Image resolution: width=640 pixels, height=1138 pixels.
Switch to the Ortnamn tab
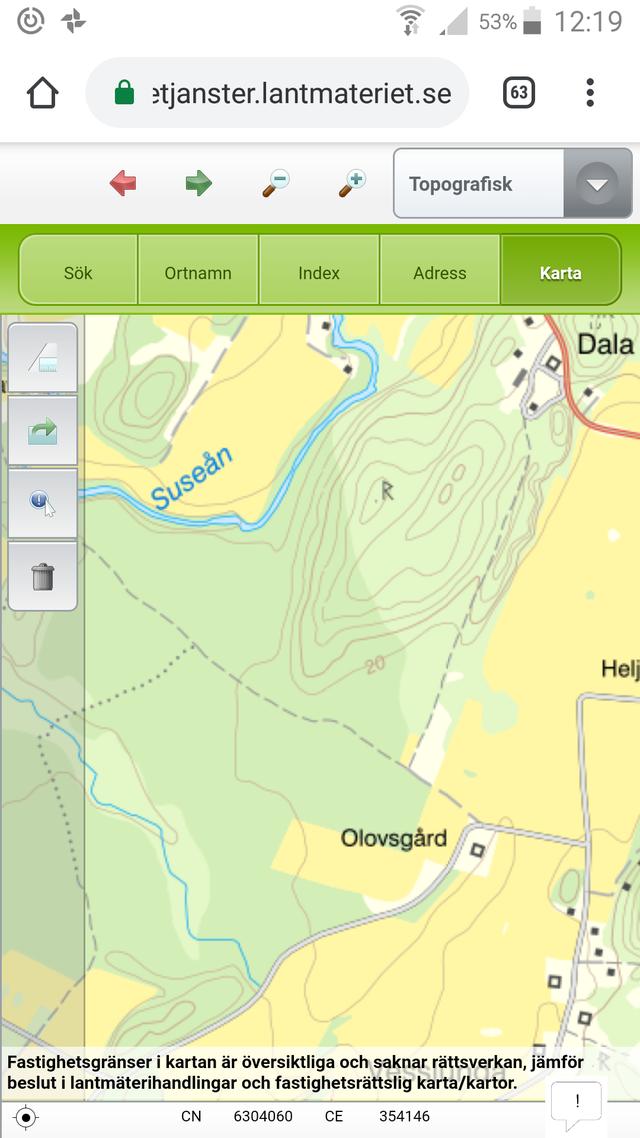pyautogui.click(x=198, y=273)
